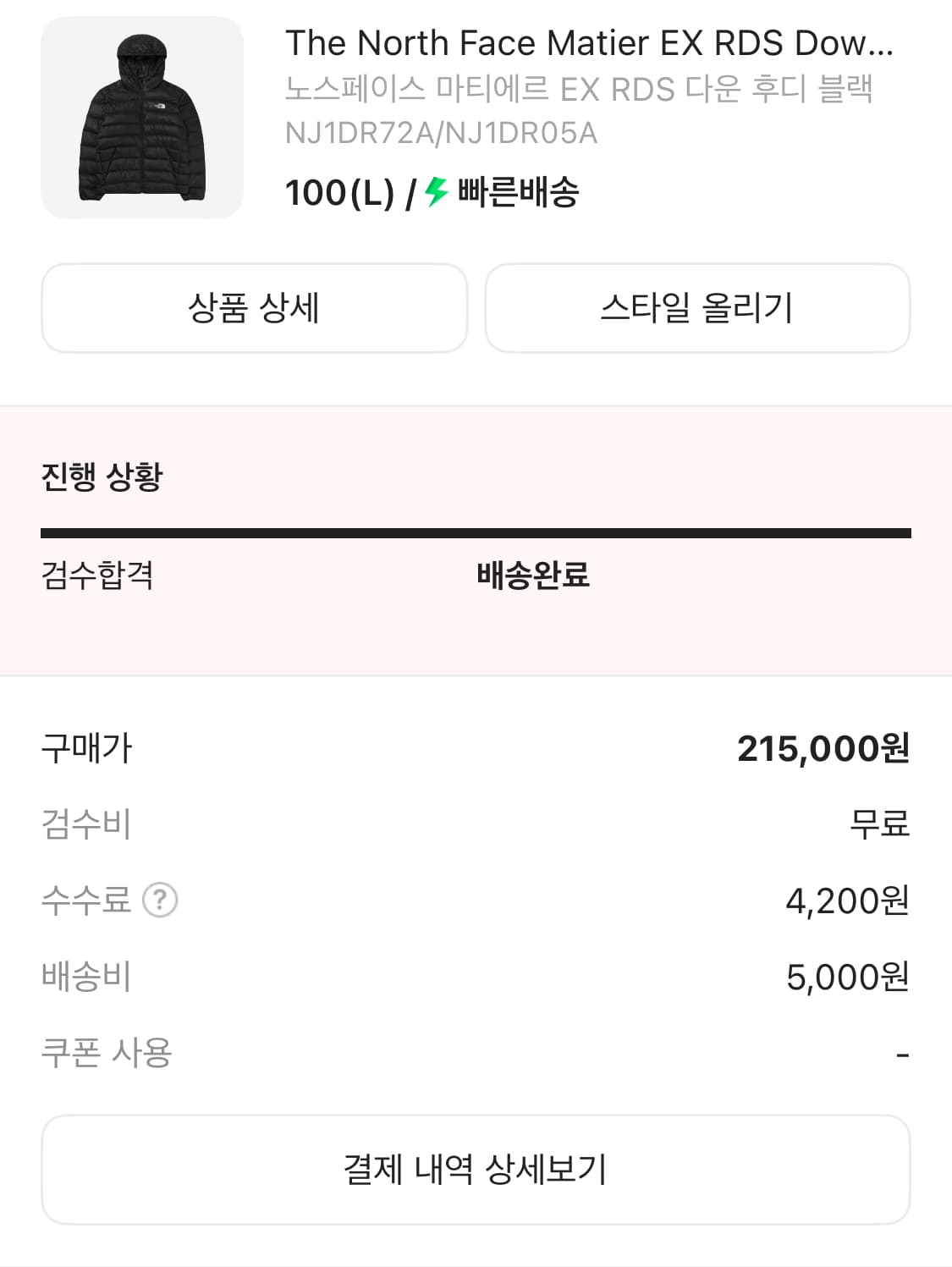Select the model number NJ1DR72A/NJ1DR05A text

[440, 131]
